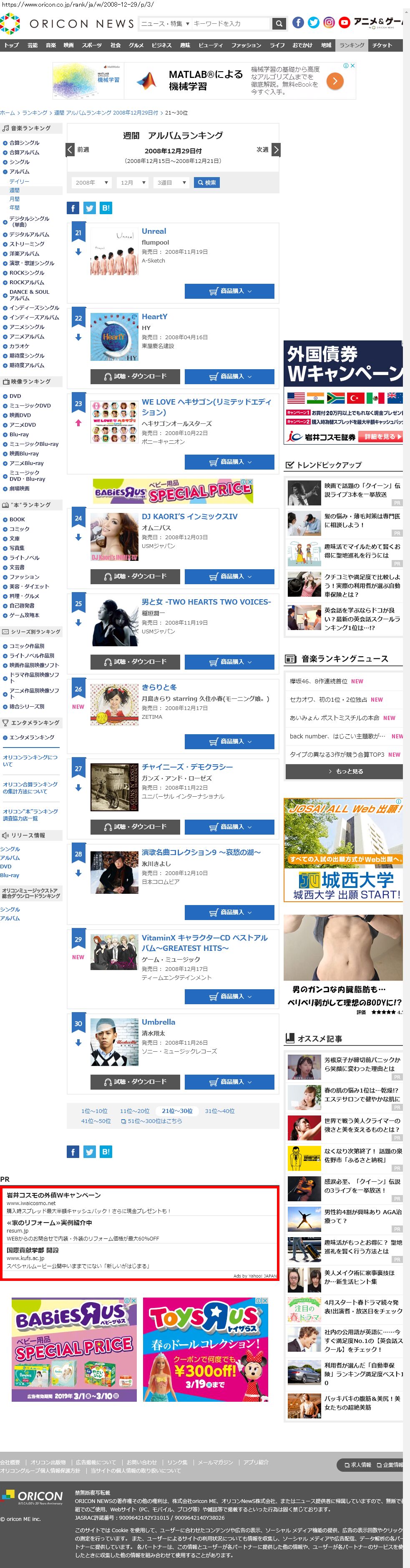410x1568 pixels.
Task: Open the Unreal album by flumpool
Action: tap(153, 231)
